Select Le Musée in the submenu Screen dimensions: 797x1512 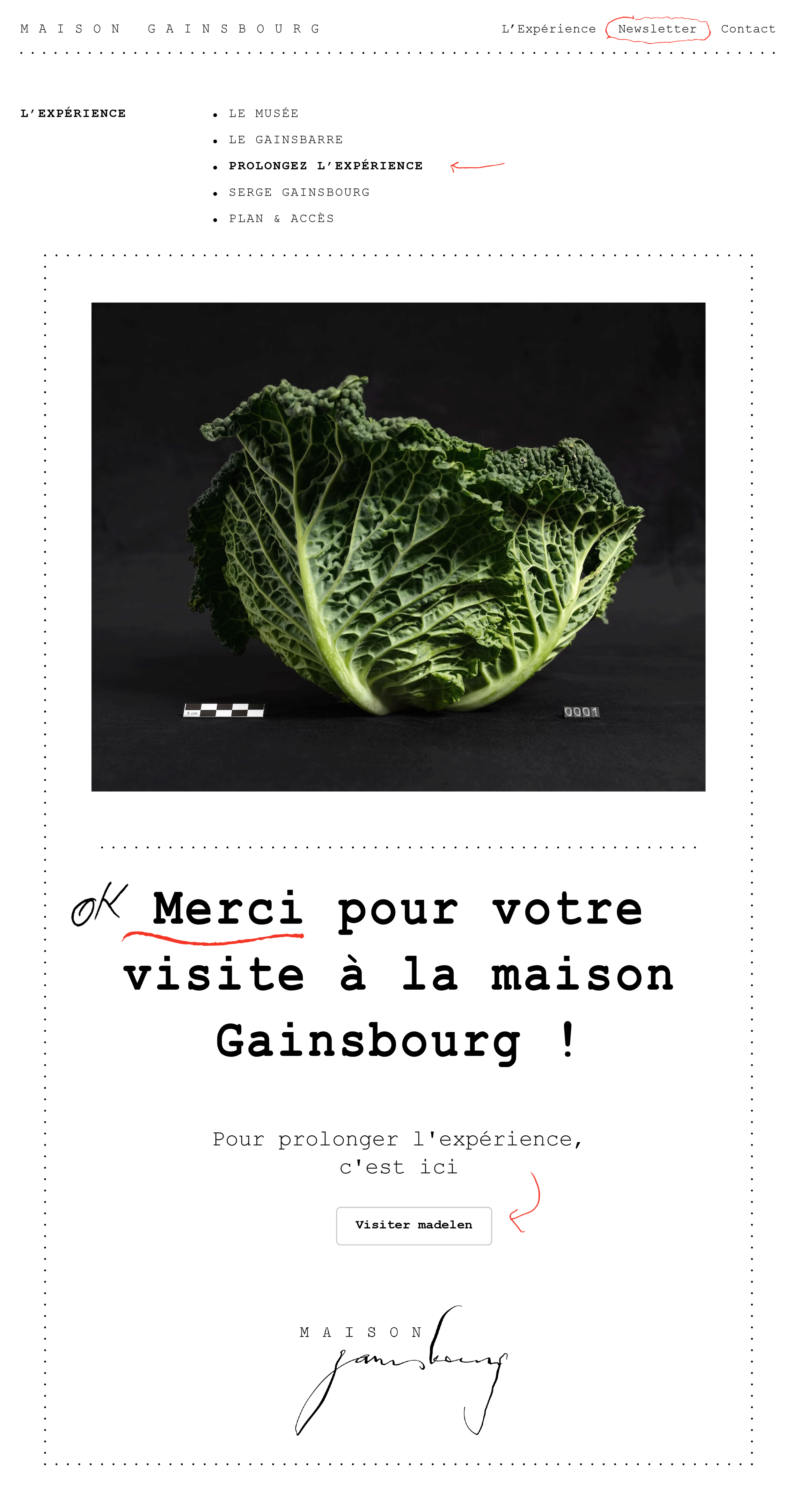point(264,113)
